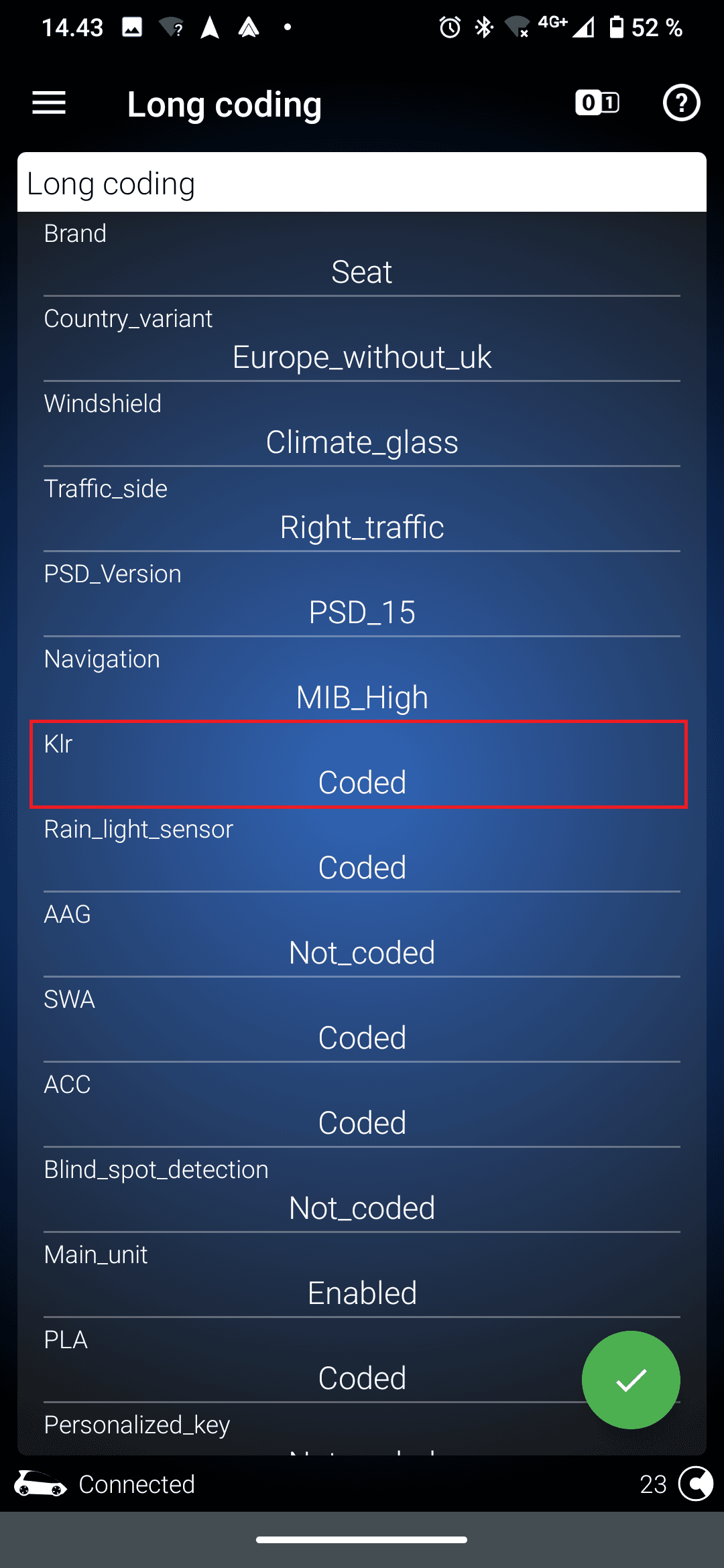Tap the Klr coding row
724x1568 pixels.
(362, 765)
